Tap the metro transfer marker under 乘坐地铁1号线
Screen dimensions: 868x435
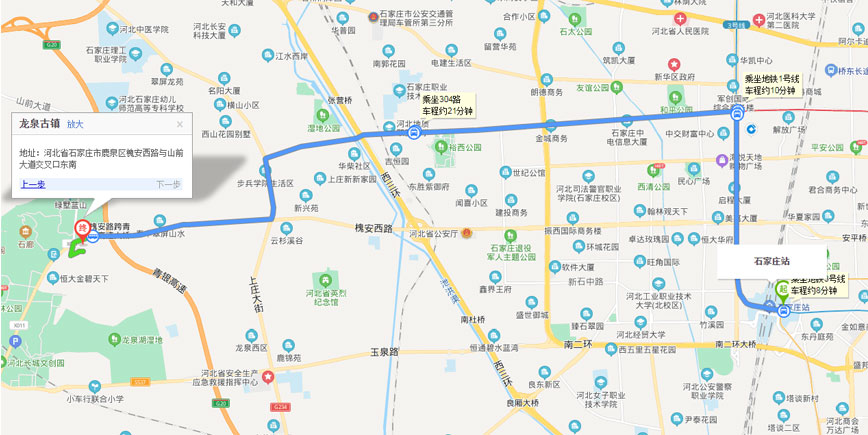(738, 113)
